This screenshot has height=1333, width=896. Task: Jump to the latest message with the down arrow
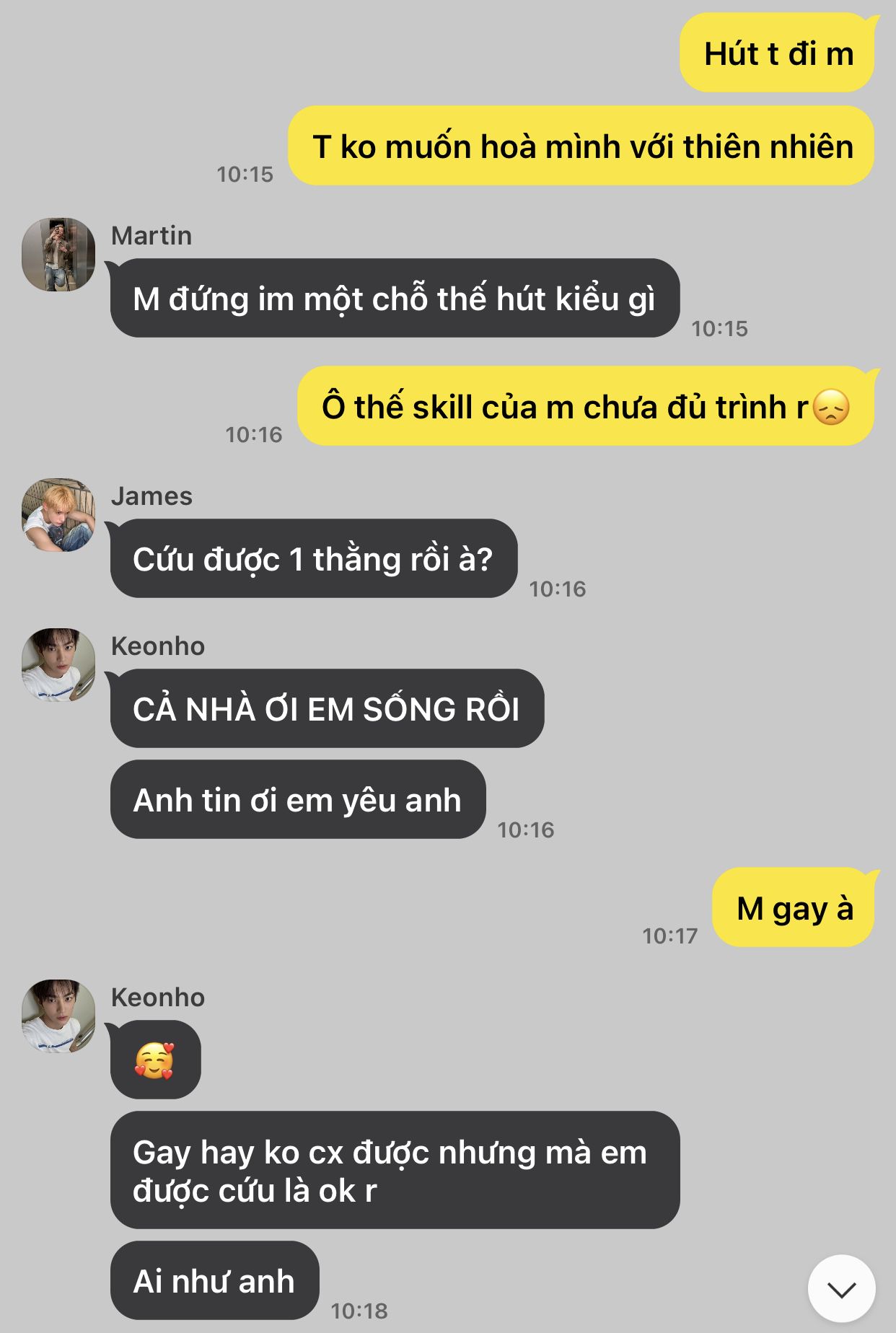click(x=841, y=1289)
